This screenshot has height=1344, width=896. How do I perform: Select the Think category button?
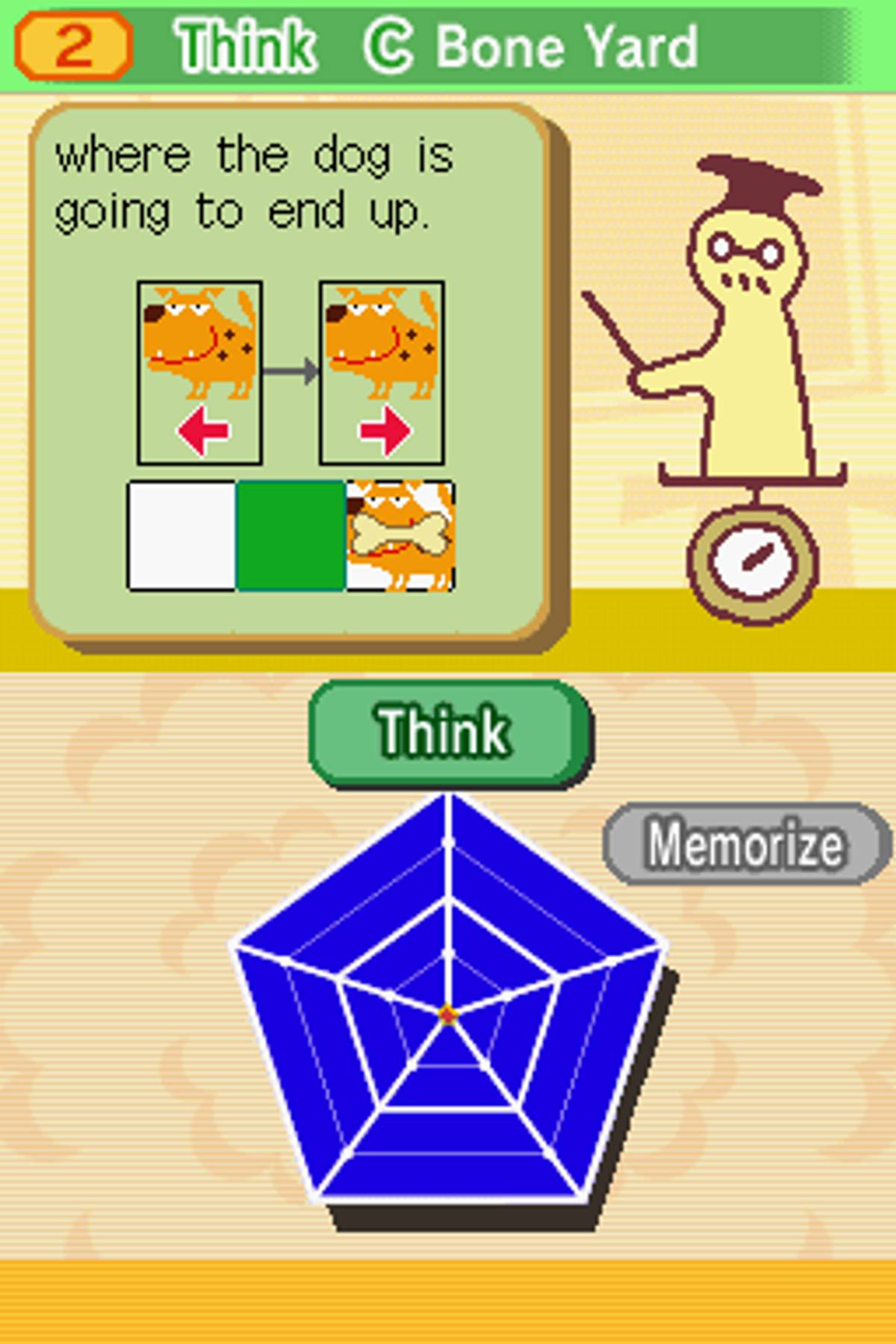coord(448,732)
